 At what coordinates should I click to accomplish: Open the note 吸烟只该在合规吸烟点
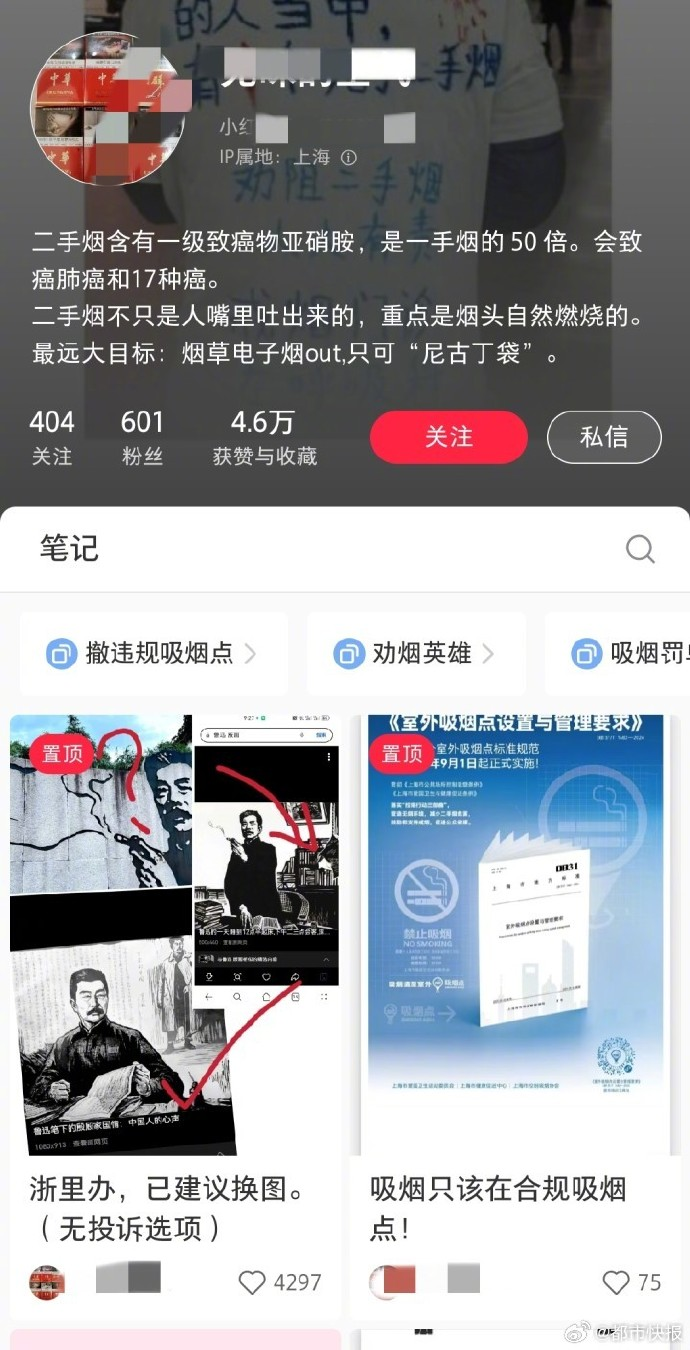515,935
